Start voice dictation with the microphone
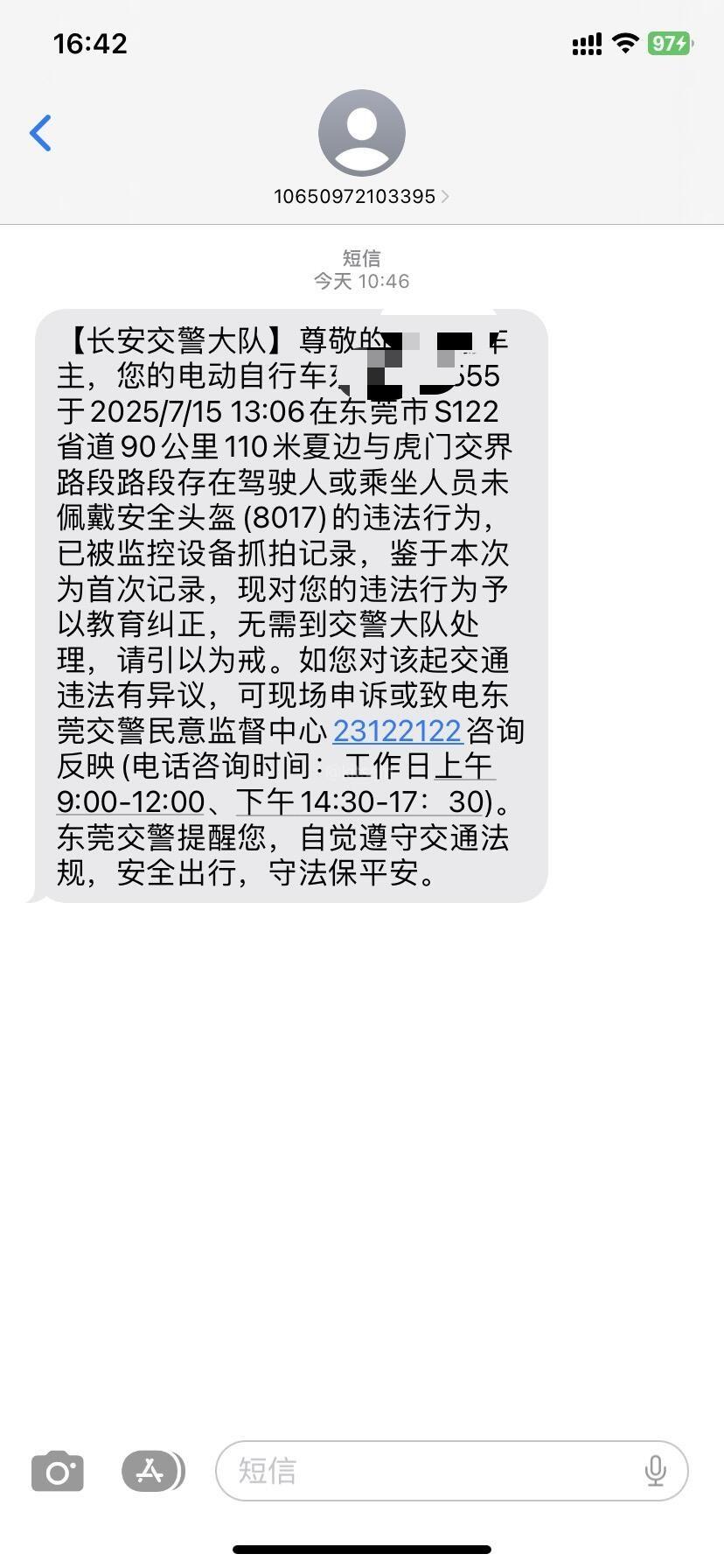The image size is (724, 1568). pos(655,1471)
